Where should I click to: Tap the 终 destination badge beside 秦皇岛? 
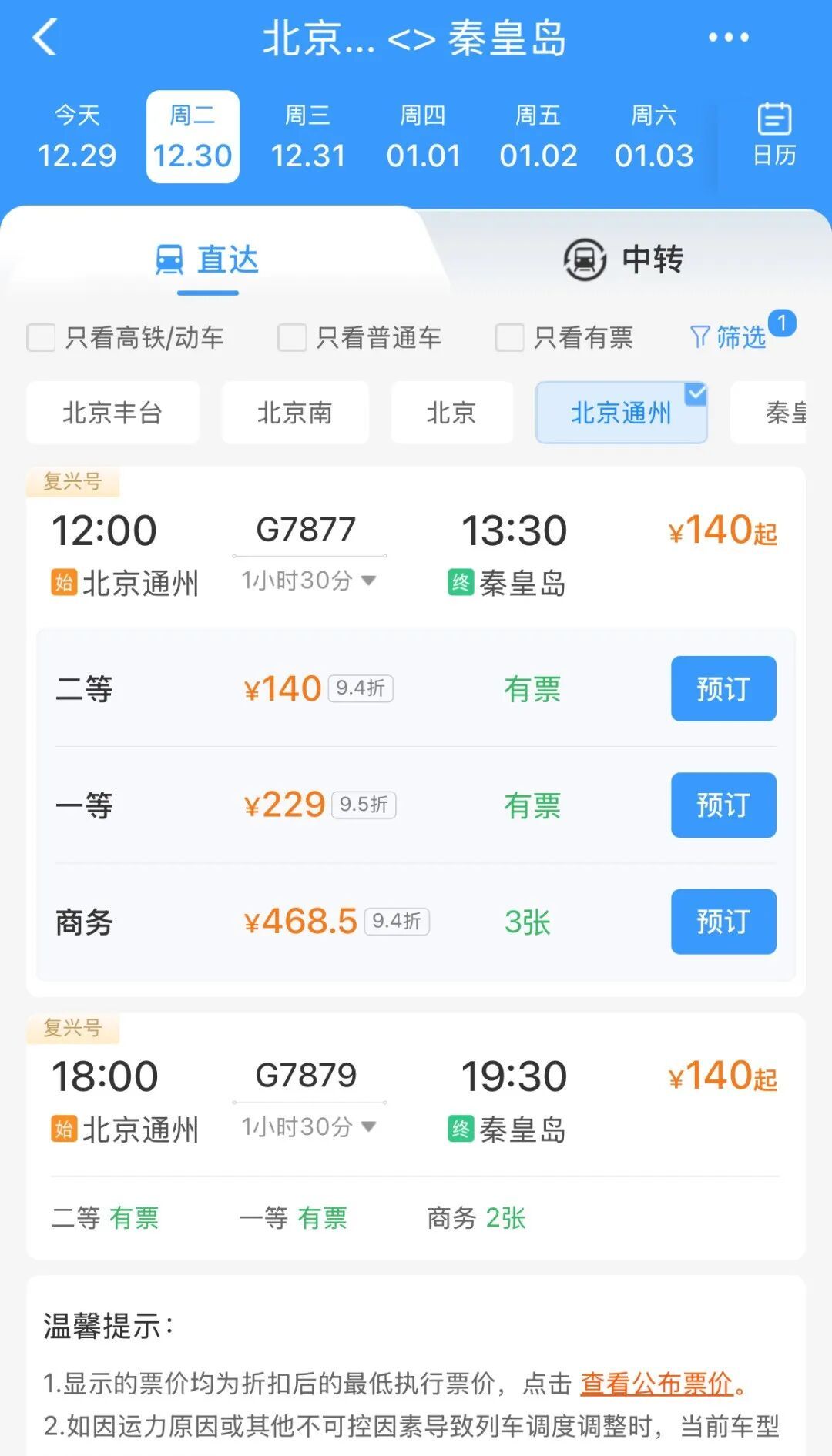[x=460, y=584]
